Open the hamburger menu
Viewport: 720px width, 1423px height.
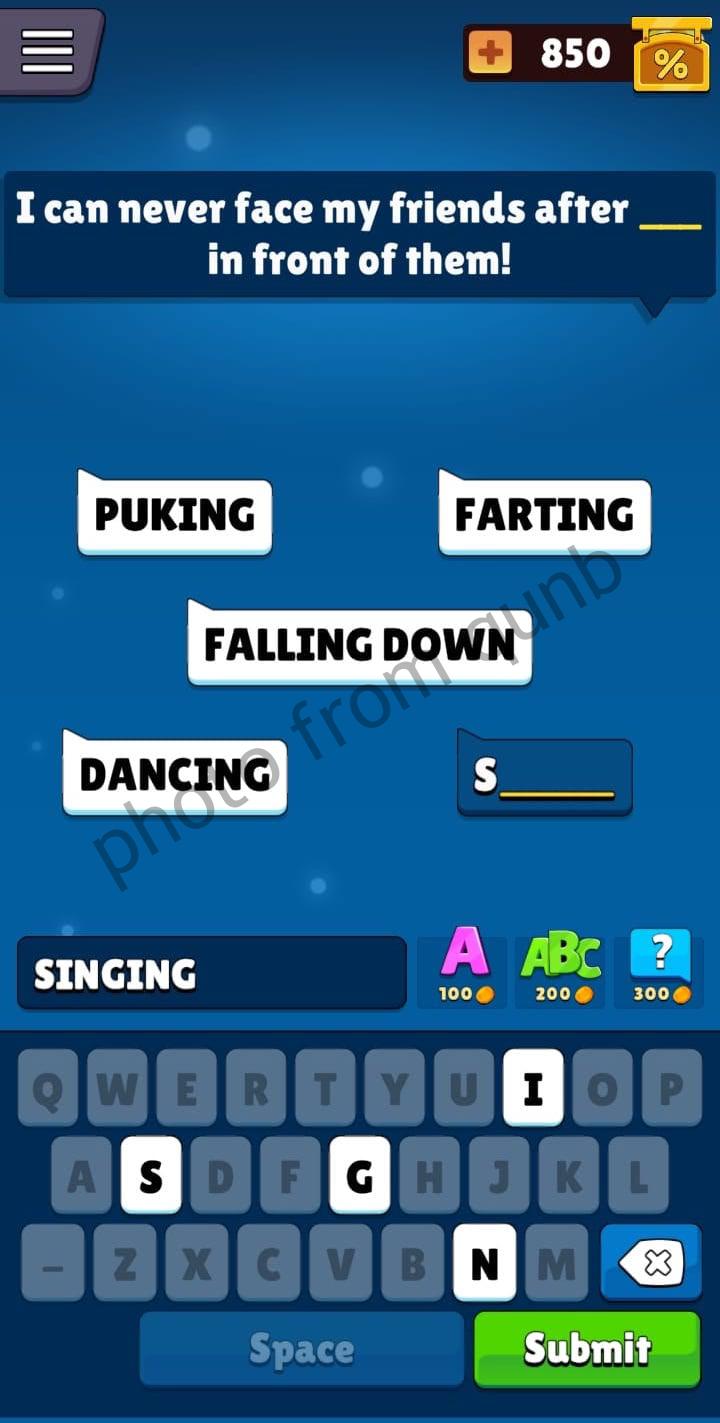pyautogui.click(x=47, y=50)
